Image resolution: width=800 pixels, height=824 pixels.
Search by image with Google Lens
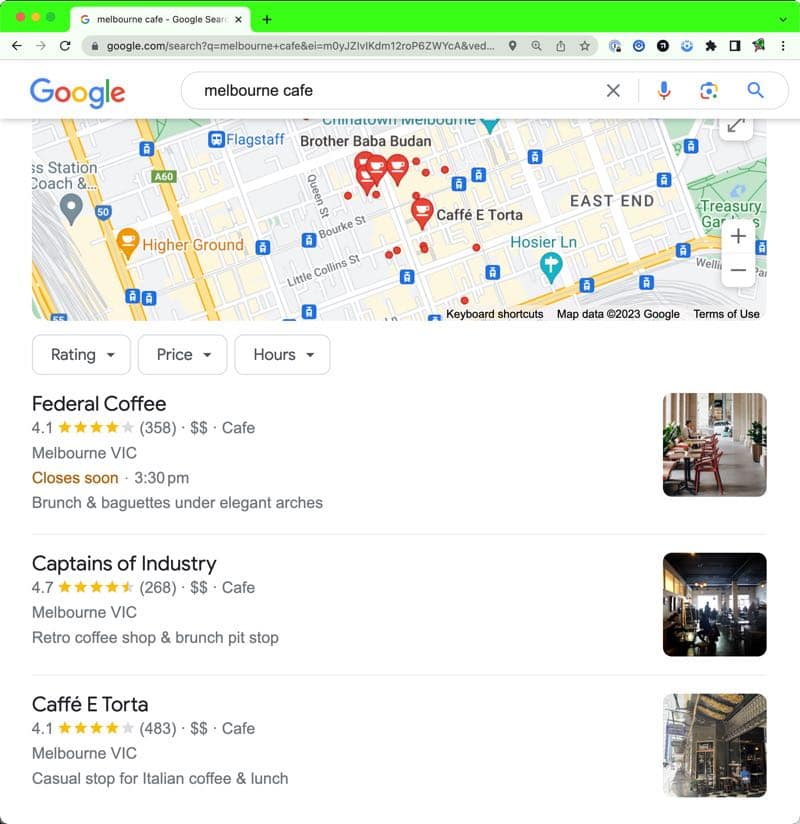[709, 91]
